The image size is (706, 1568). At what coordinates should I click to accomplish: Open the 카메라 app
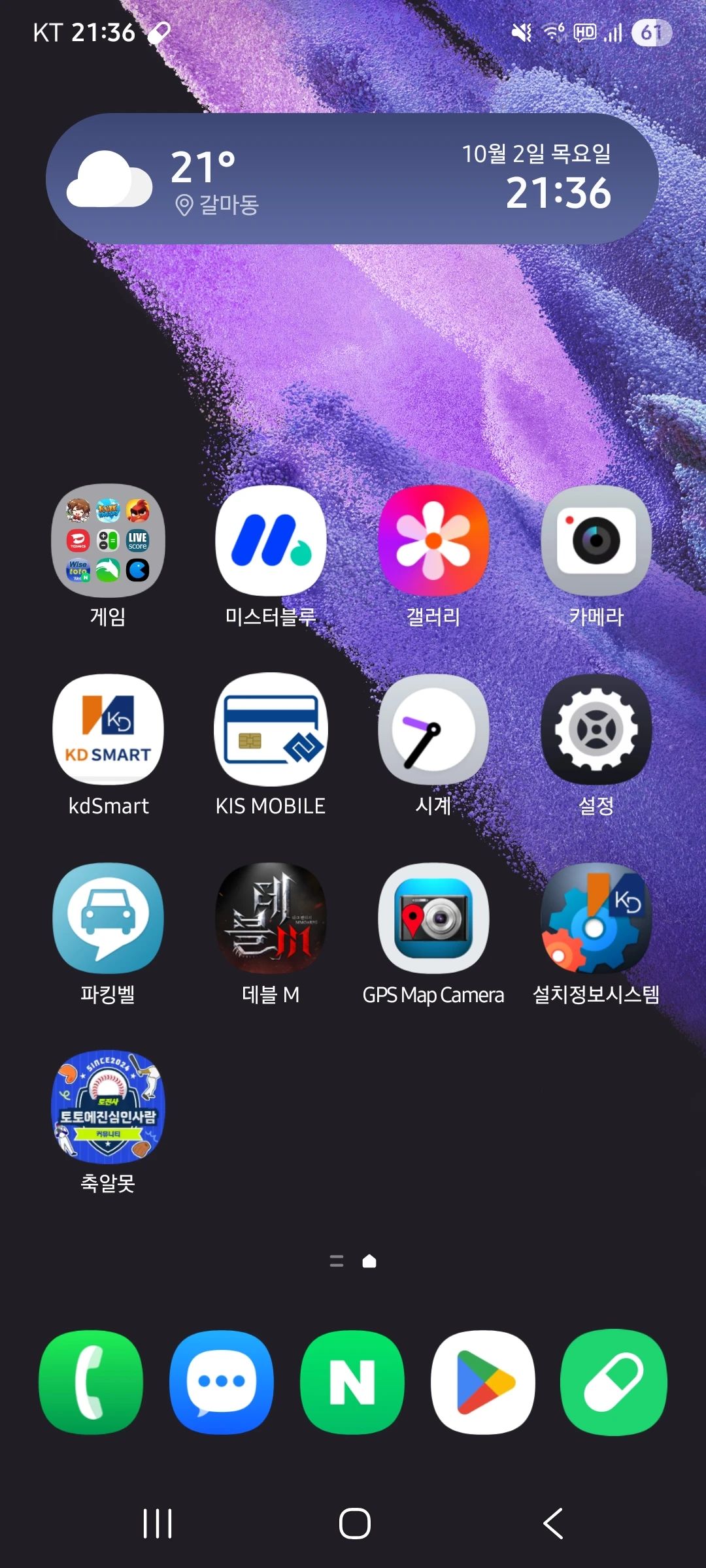[596, 541]
